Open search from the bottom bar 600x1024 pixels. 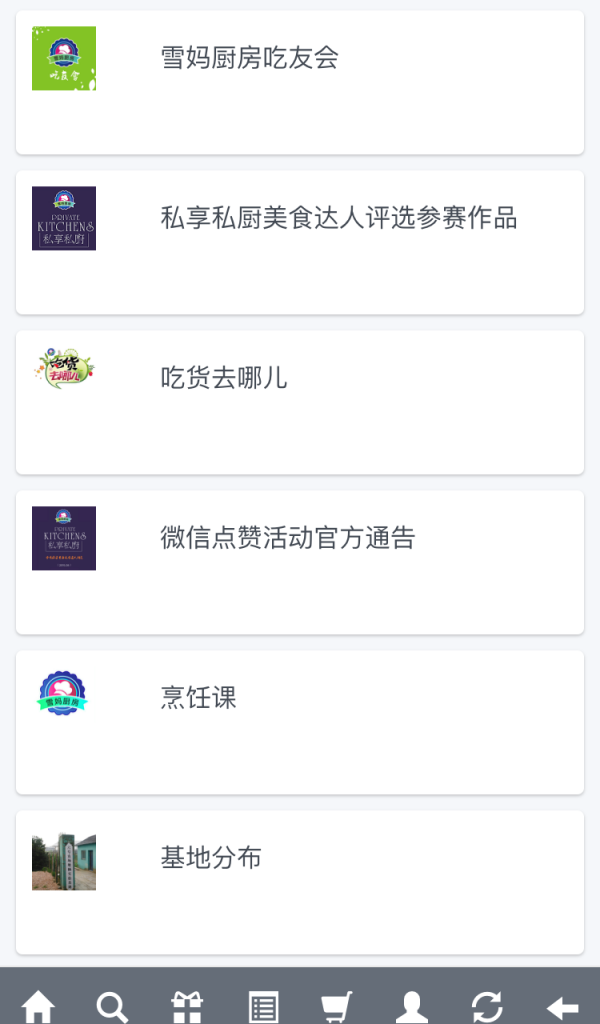(x=112, y=1004)
